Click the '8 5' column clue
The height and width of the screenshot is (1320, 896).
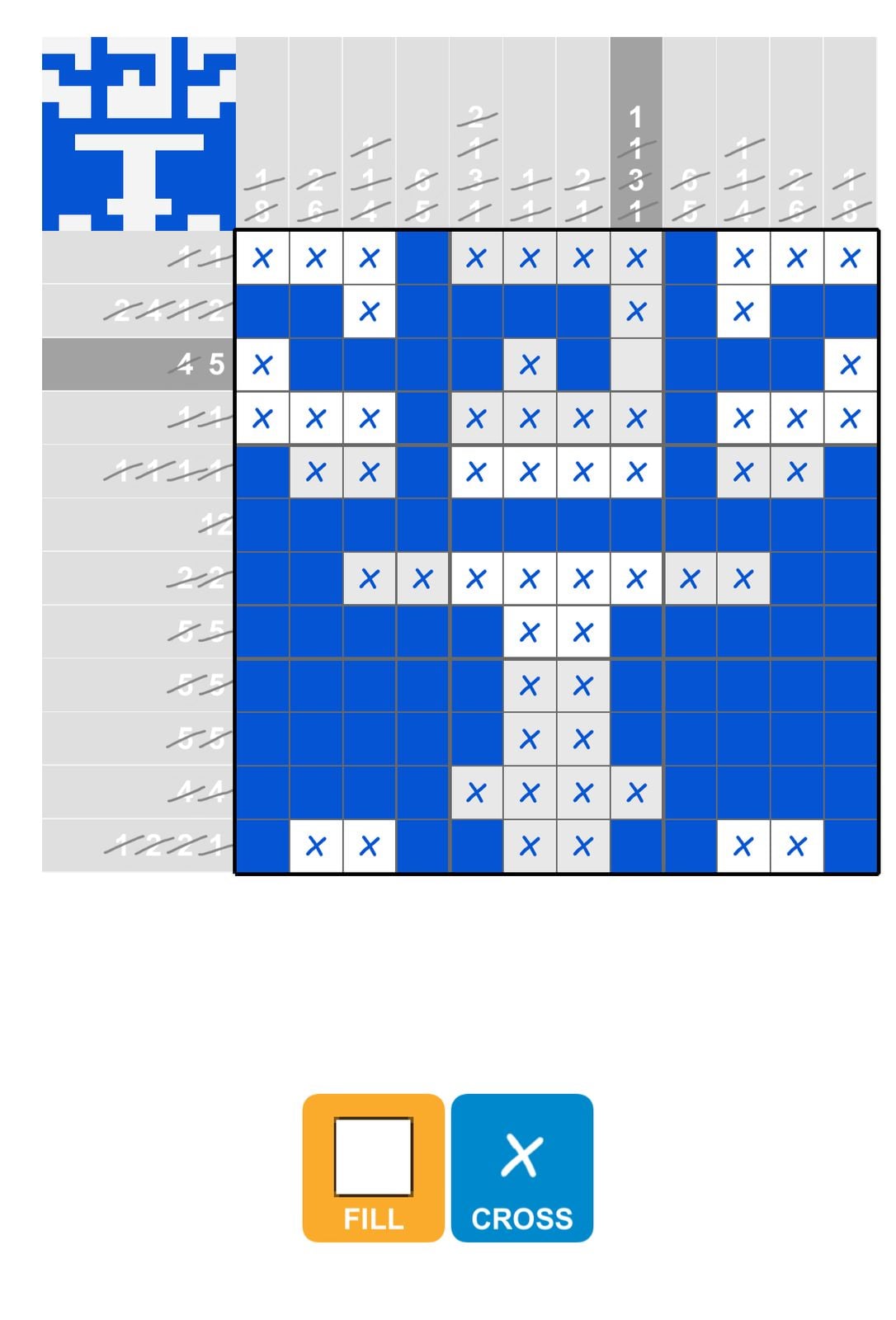(423, 194)
